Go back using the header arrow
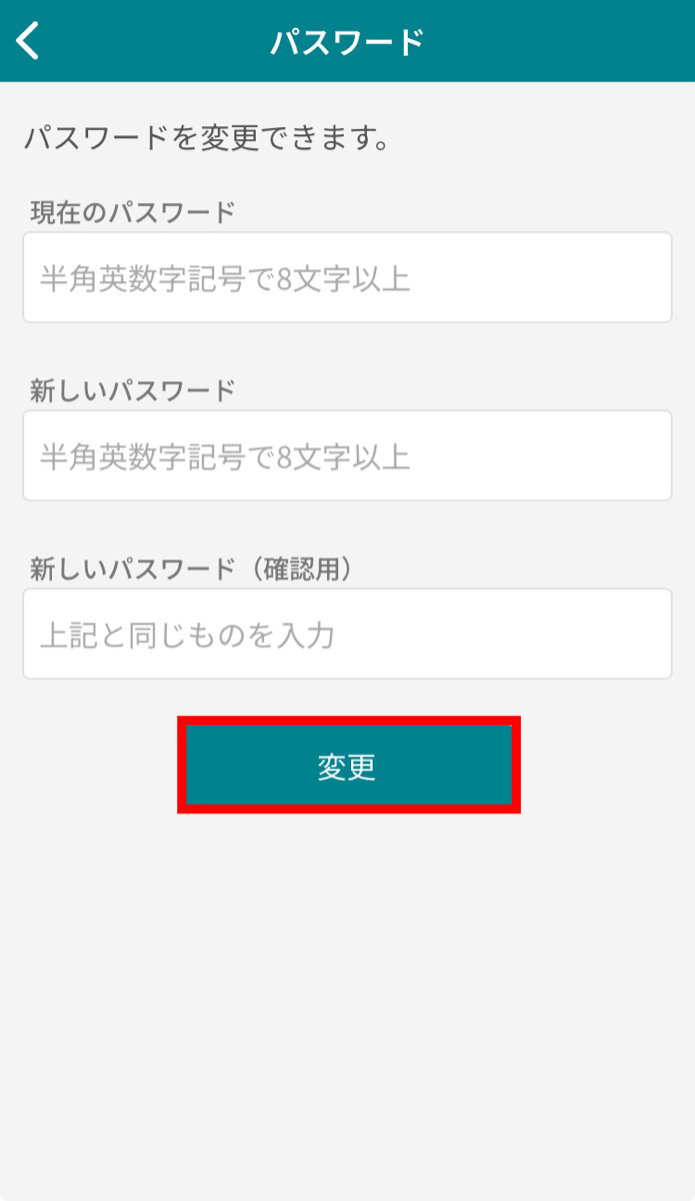The height and width of the screenshot is (1201, 695). coord(29,41)
